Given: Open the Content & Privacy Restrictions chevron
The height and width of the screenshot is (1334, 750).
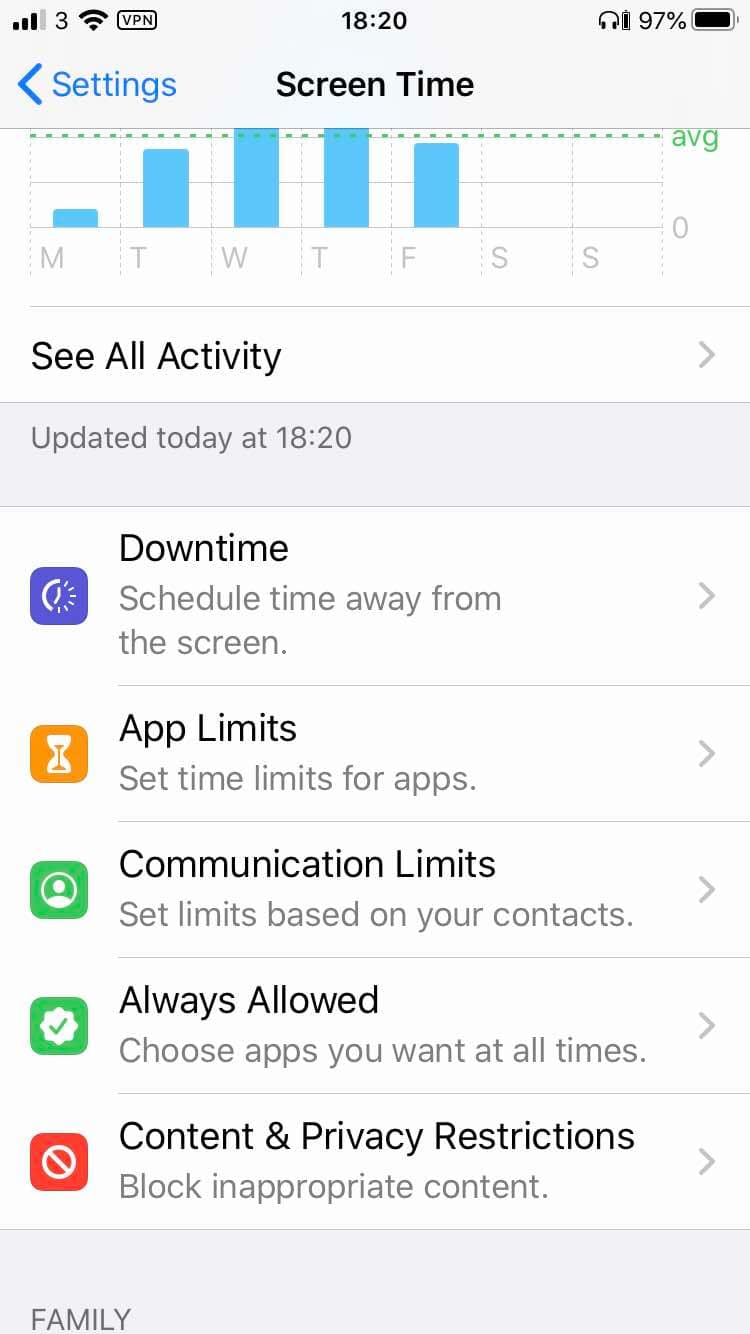Looking at the screenshot, I should (x=708, y=1161).
